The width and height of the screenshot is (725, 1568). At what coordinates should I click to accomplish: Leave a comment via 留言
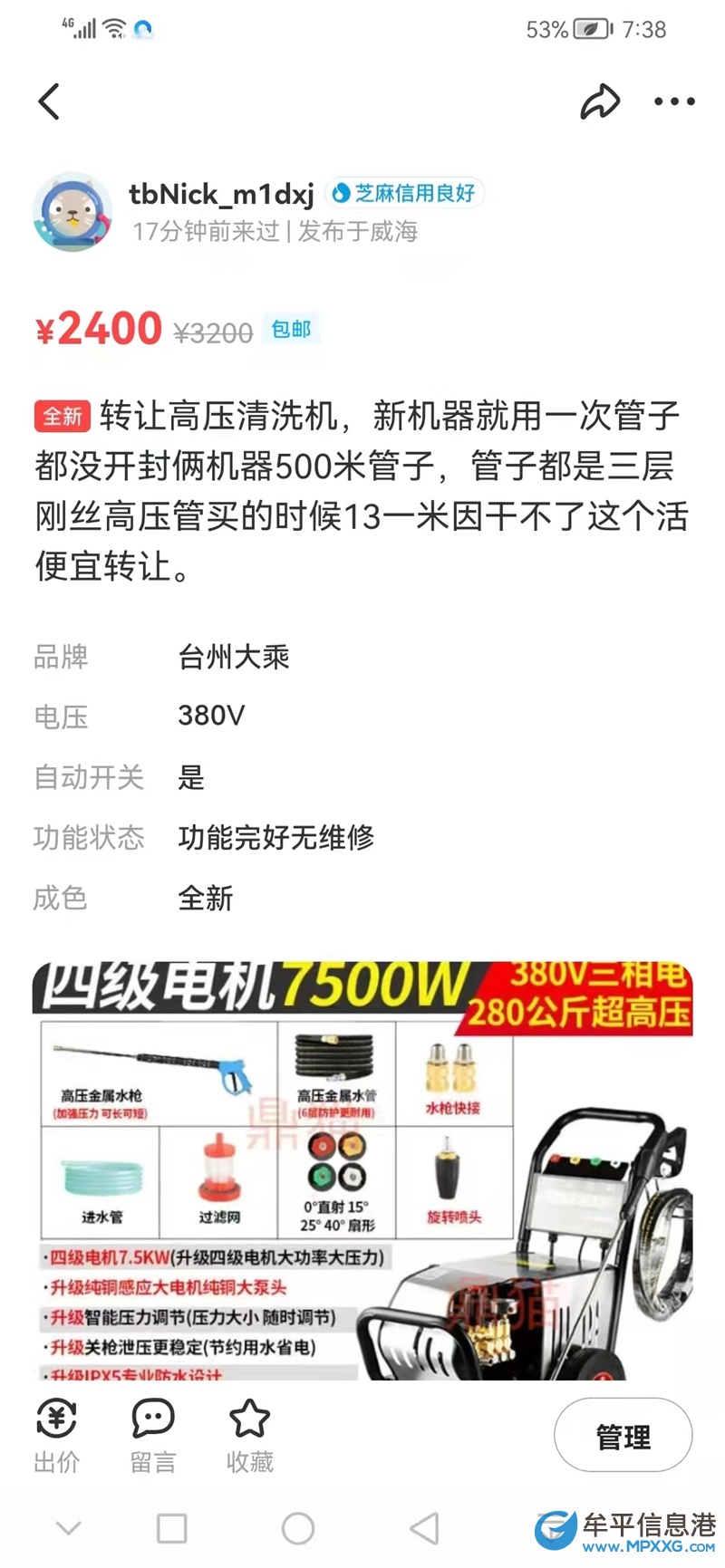pyautogui.click(x=152, y=1434)
